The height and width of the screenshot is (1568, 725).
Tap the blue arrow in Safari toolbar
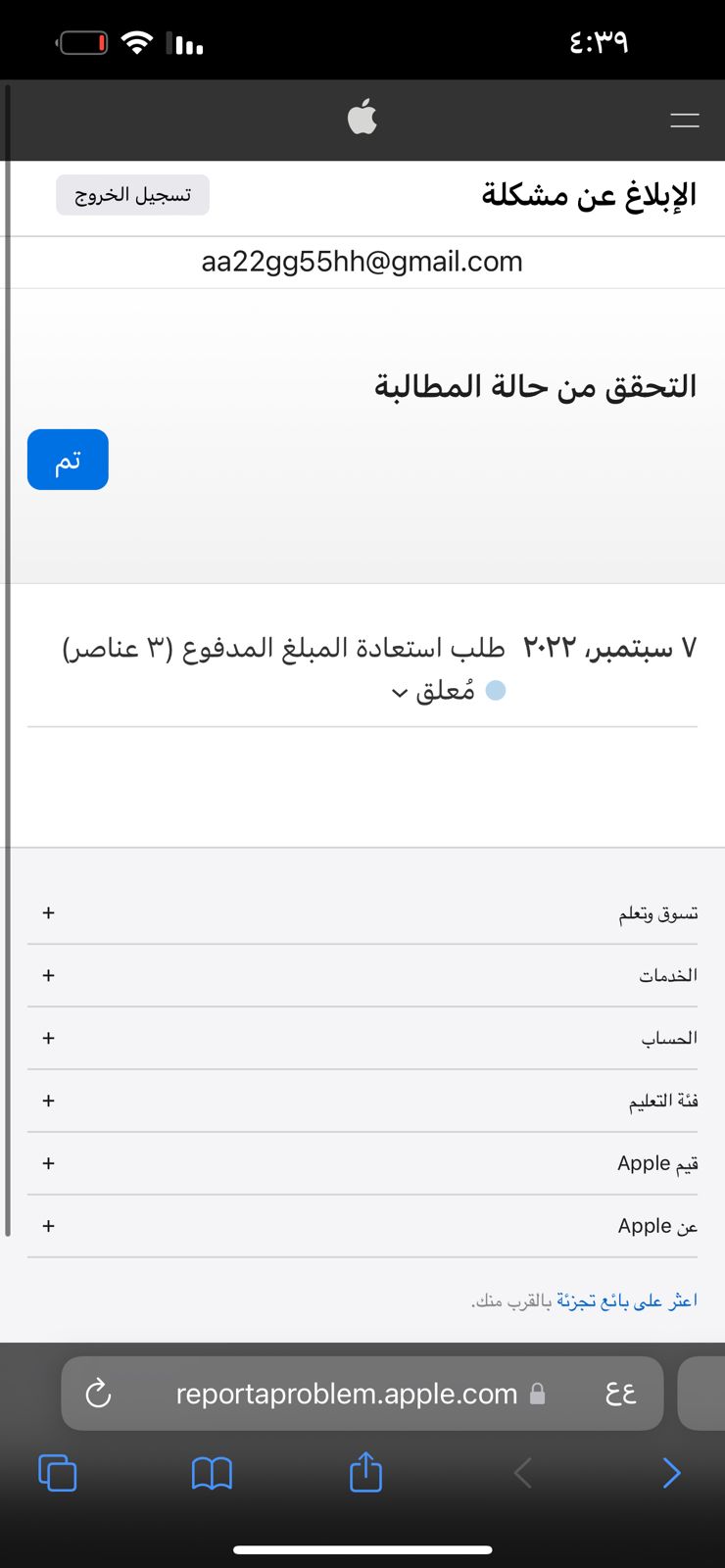coord(671,1473)
